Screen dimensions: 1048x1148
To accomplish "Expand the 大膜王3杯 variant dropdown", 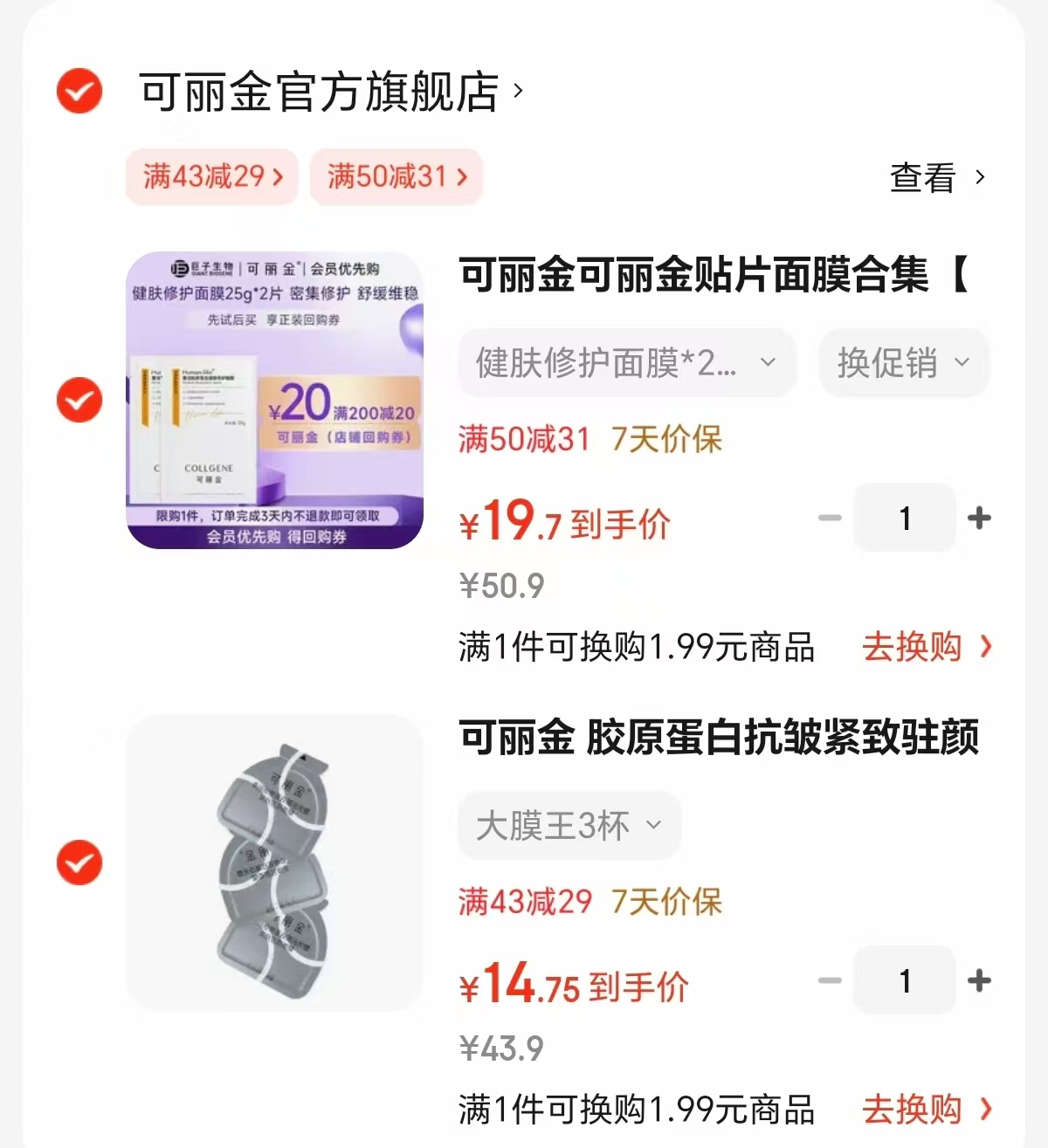I will click(x=569, y=825).
